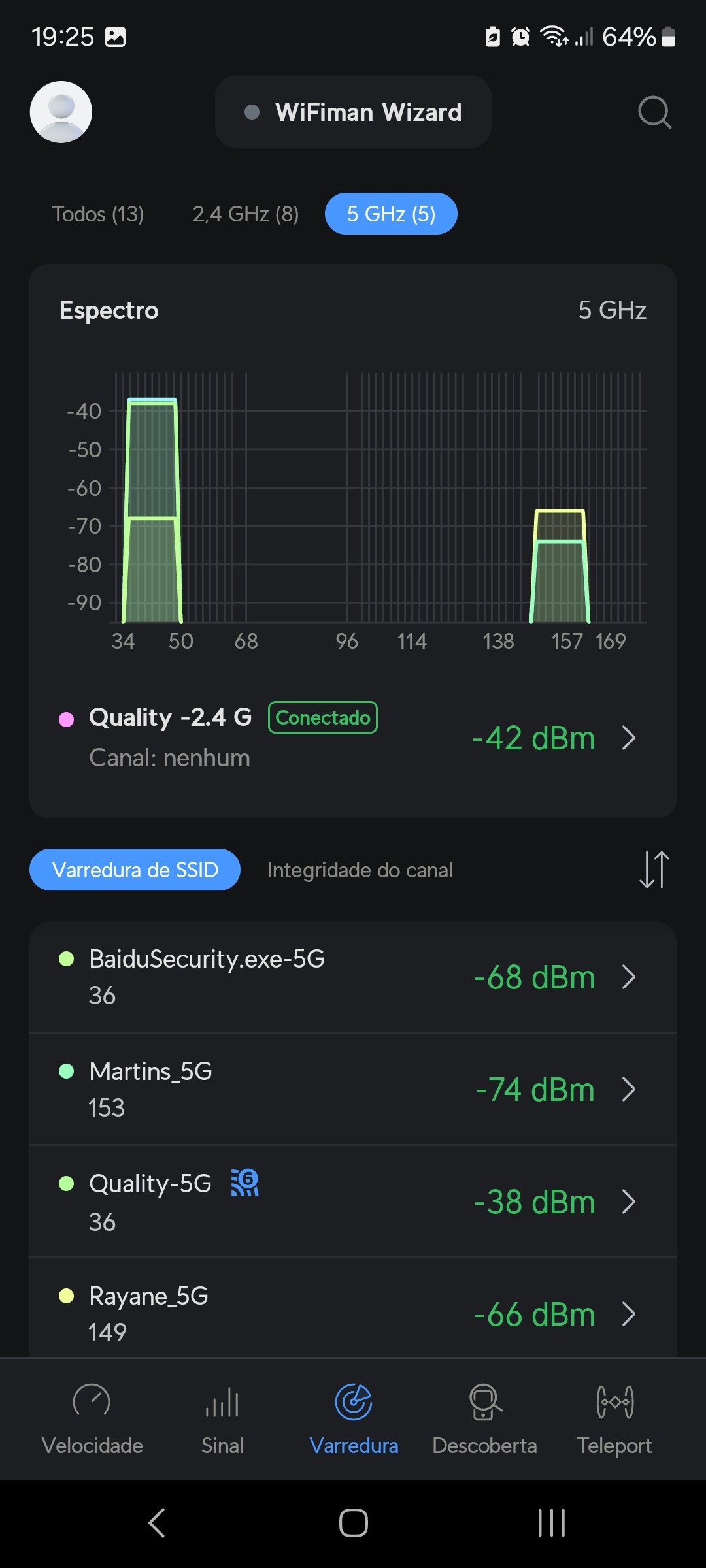Image resolution: width=706 pixels, height=1568 pixels.
Task: Filter networks by 2,4 GHz
Action: pos(246,214)
